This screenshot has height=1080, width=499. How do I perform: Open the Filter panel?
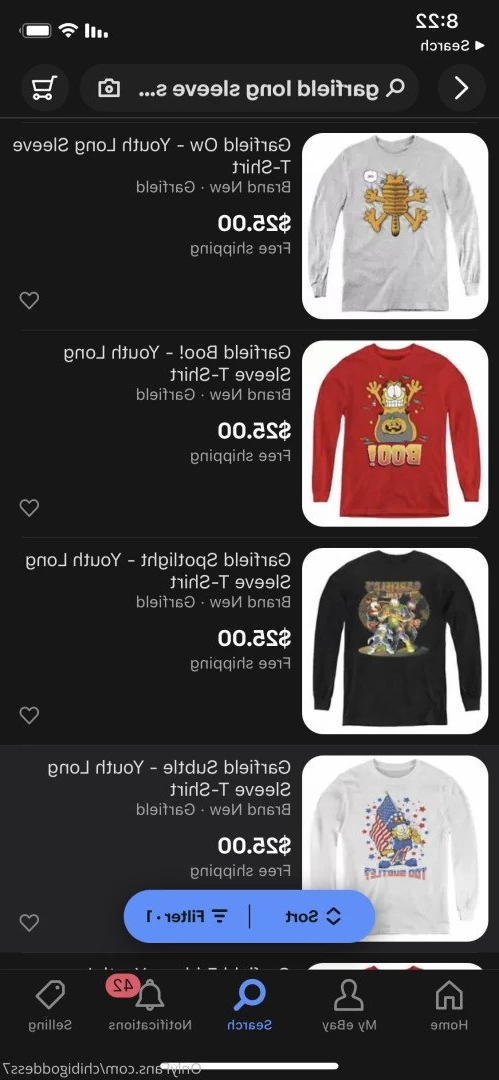(186, 916)
